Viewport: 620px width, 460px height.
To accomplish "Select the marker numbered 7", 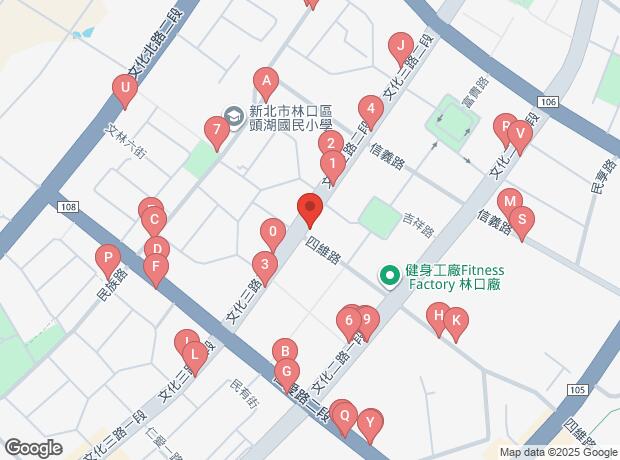I will pyautogui.click(x=215, y=130).
